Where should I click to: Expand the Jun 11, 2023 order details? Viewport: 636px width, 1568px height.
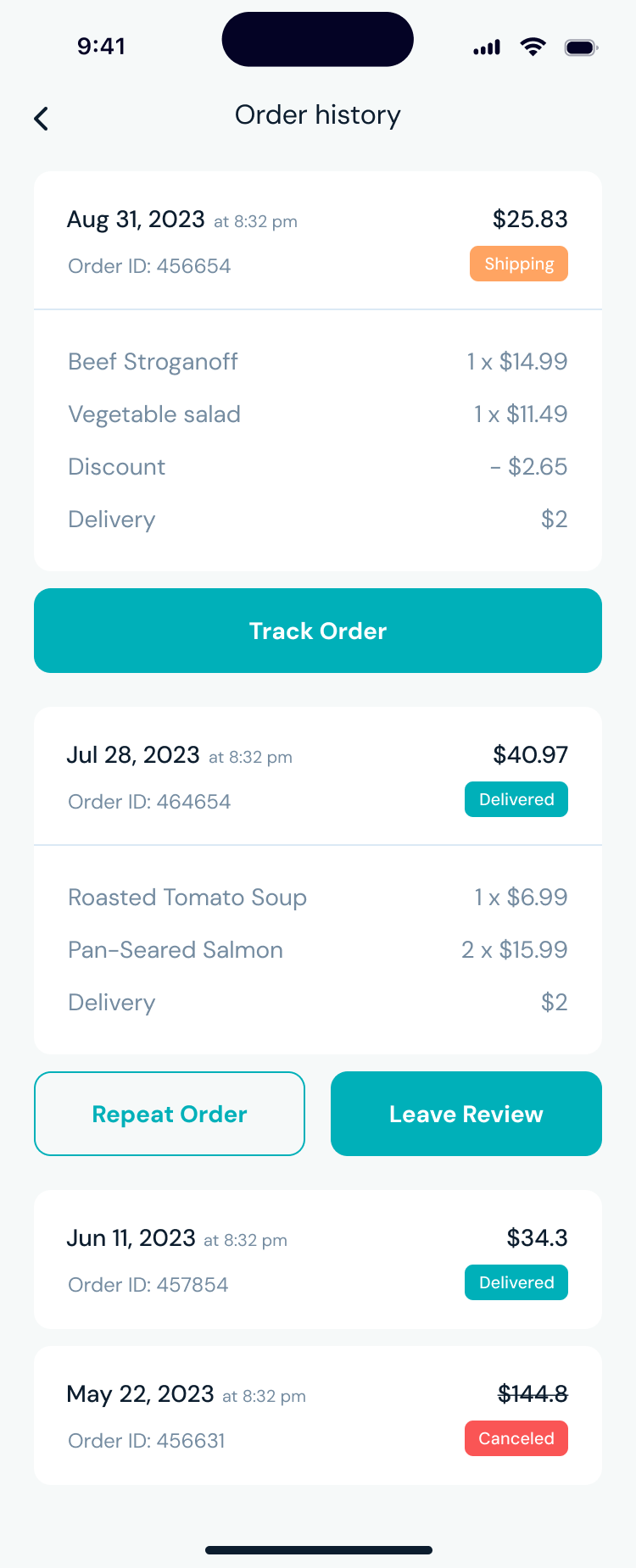[317, 1259]
